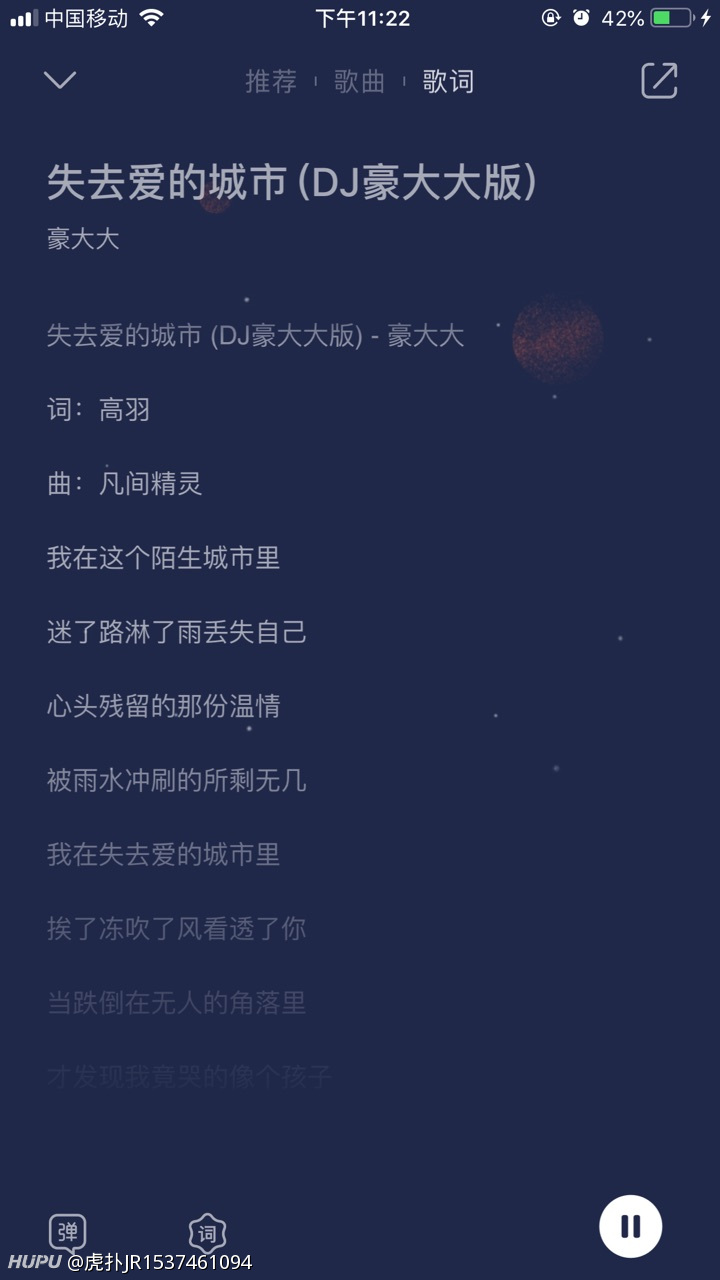Pause the song playback
This screenshot has width=720, height=1280.
(x=630, y=1226)
